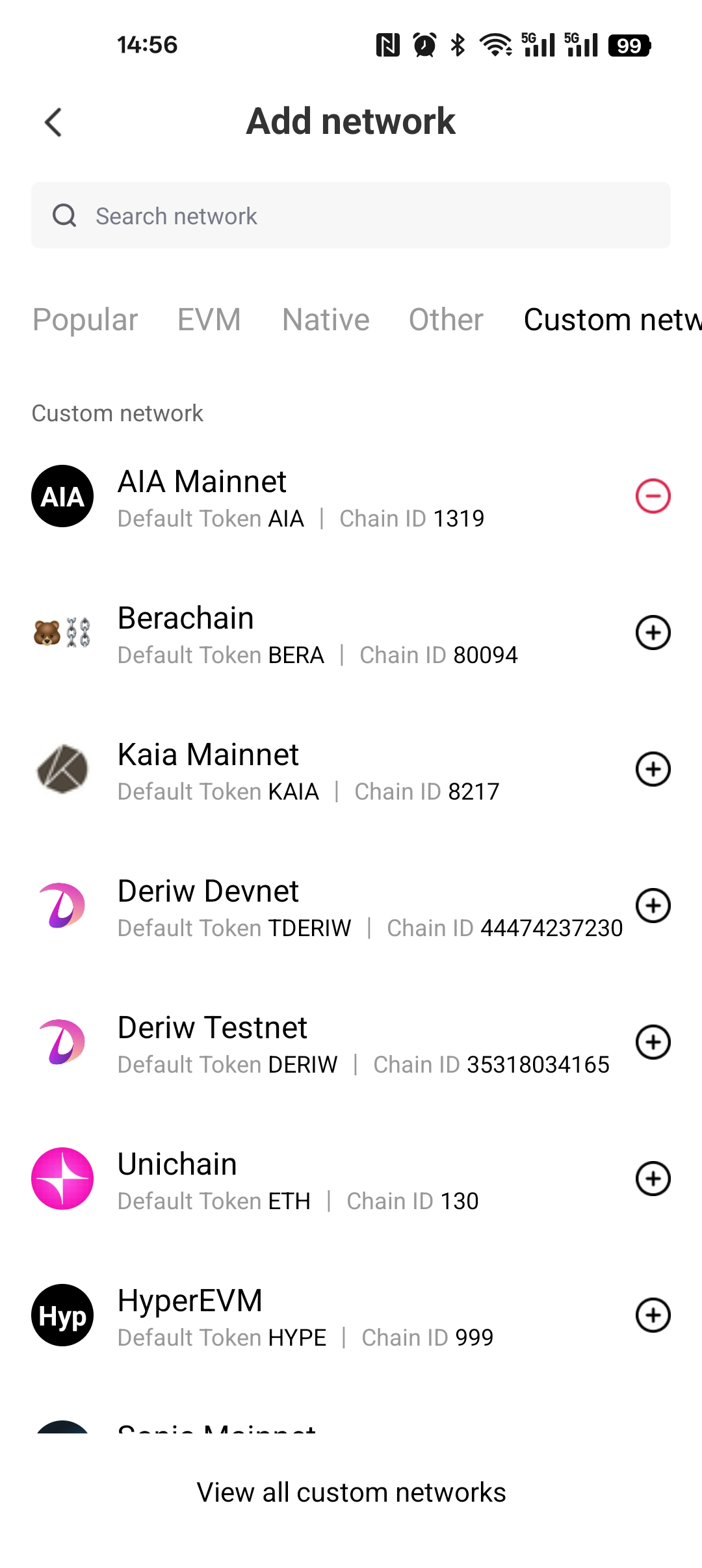
Task: Select the Native tab
Action: pos(326,320)
